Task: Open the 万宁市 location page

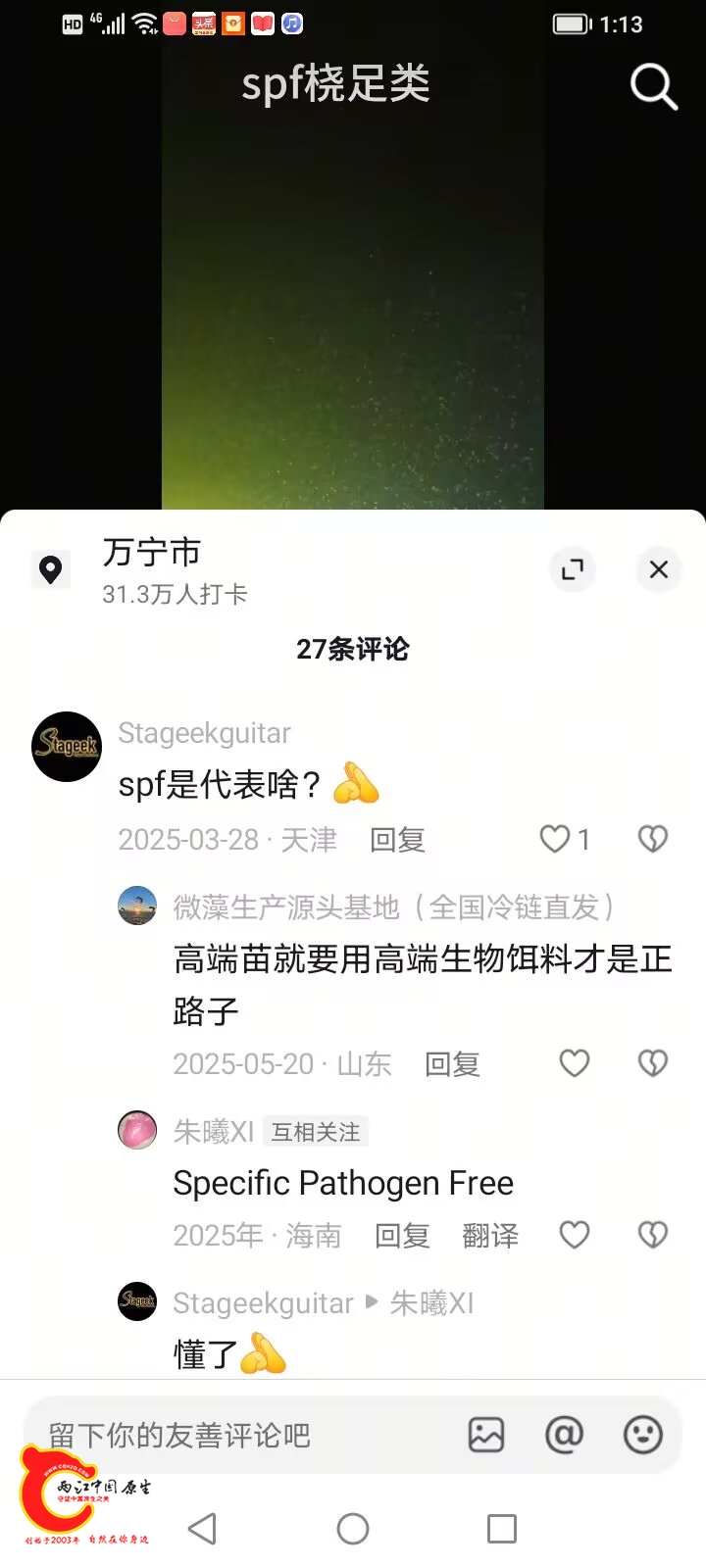Action: [152, 554]
